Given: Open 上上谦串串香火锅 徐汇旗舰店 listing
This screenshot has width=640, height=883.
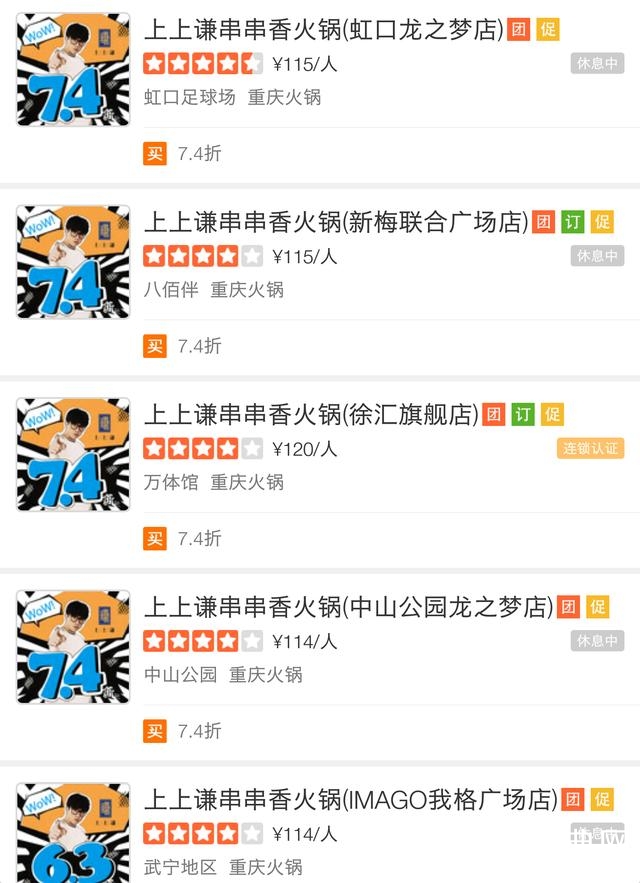Looking at the screenshot, I should click(x=310, y=414).
